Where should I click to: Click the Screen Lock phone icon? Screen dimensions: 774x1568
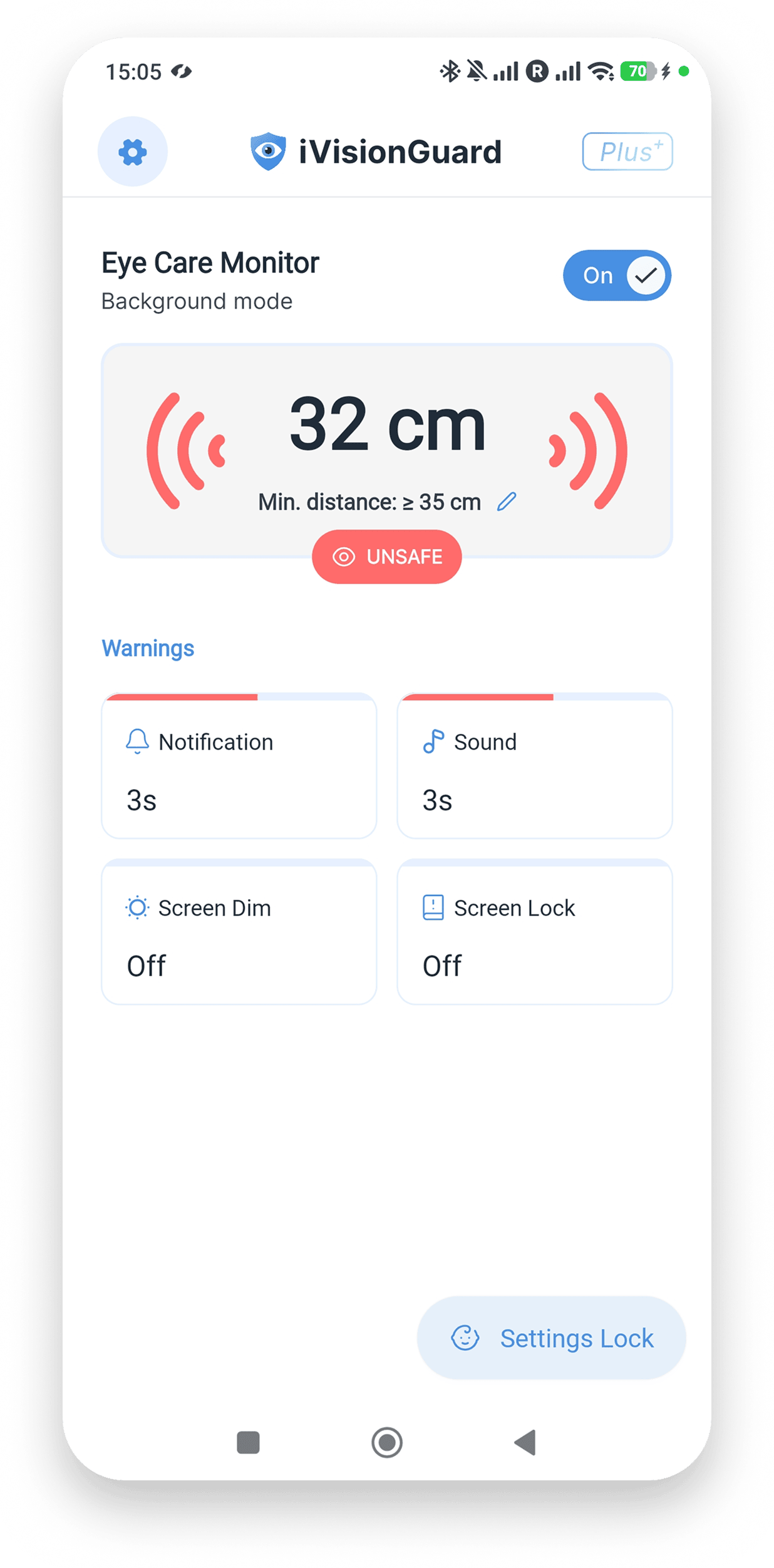coord(433,907)
